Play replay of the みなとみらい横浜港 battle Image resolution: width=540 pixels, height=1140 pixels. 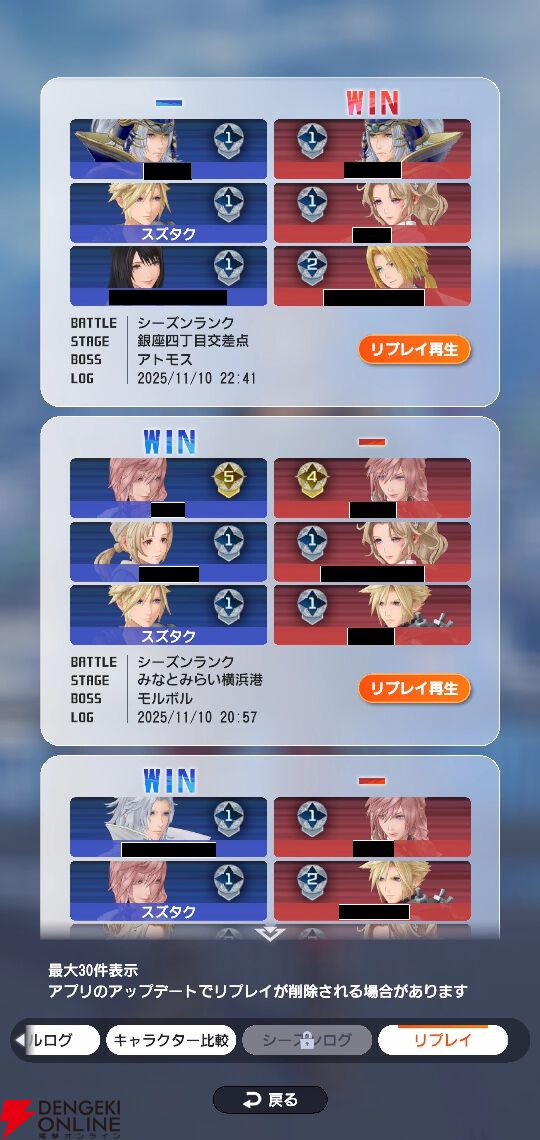[x=414, y=689]
